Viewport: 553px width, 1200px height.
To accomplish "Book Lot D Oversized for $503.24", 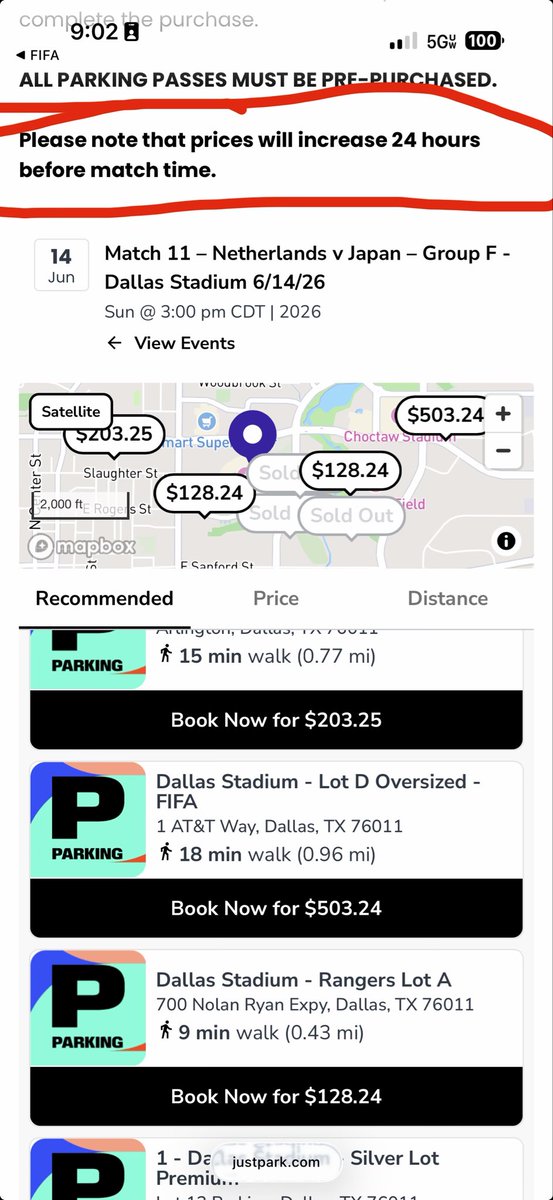I will point(276,908).
